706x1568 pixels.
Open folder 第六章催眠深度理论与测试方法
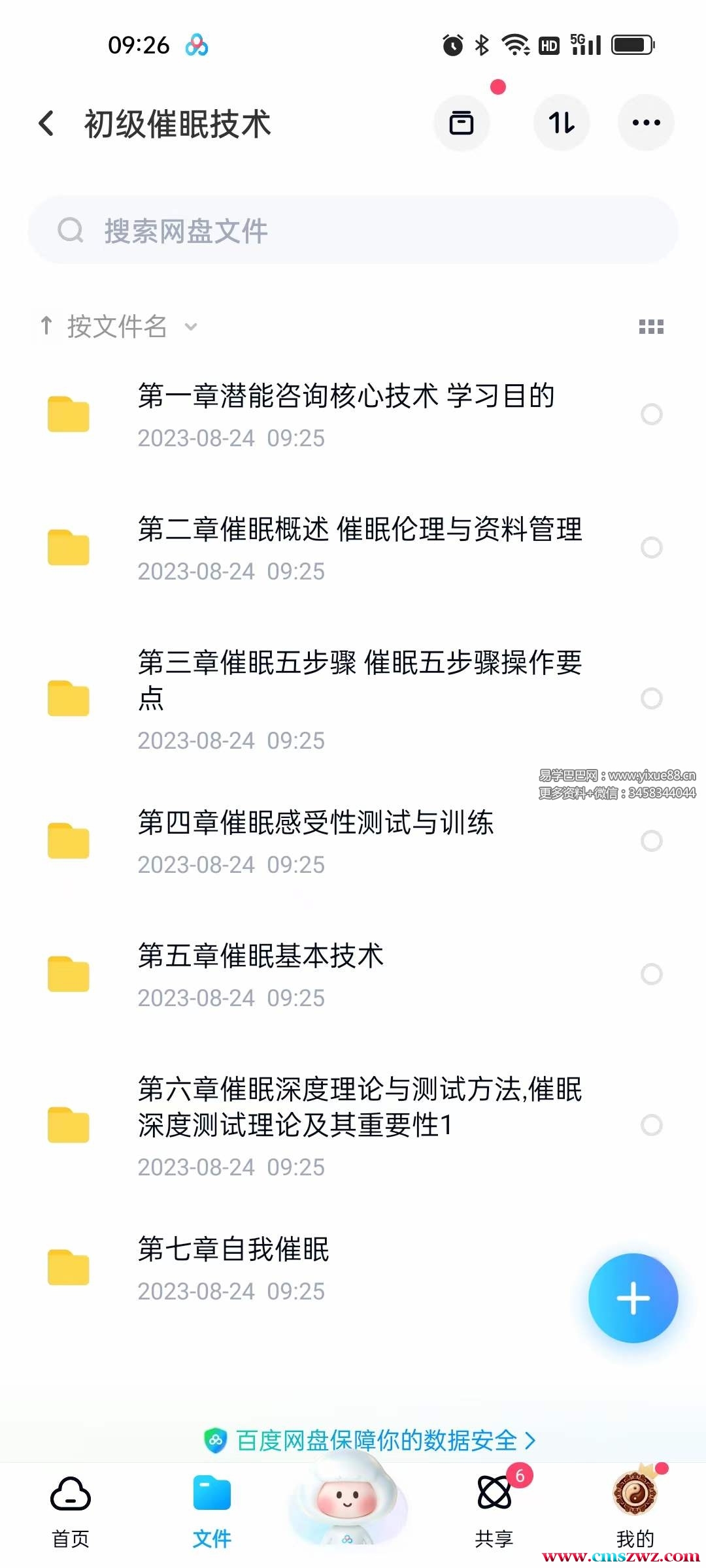coord(360,1124)
